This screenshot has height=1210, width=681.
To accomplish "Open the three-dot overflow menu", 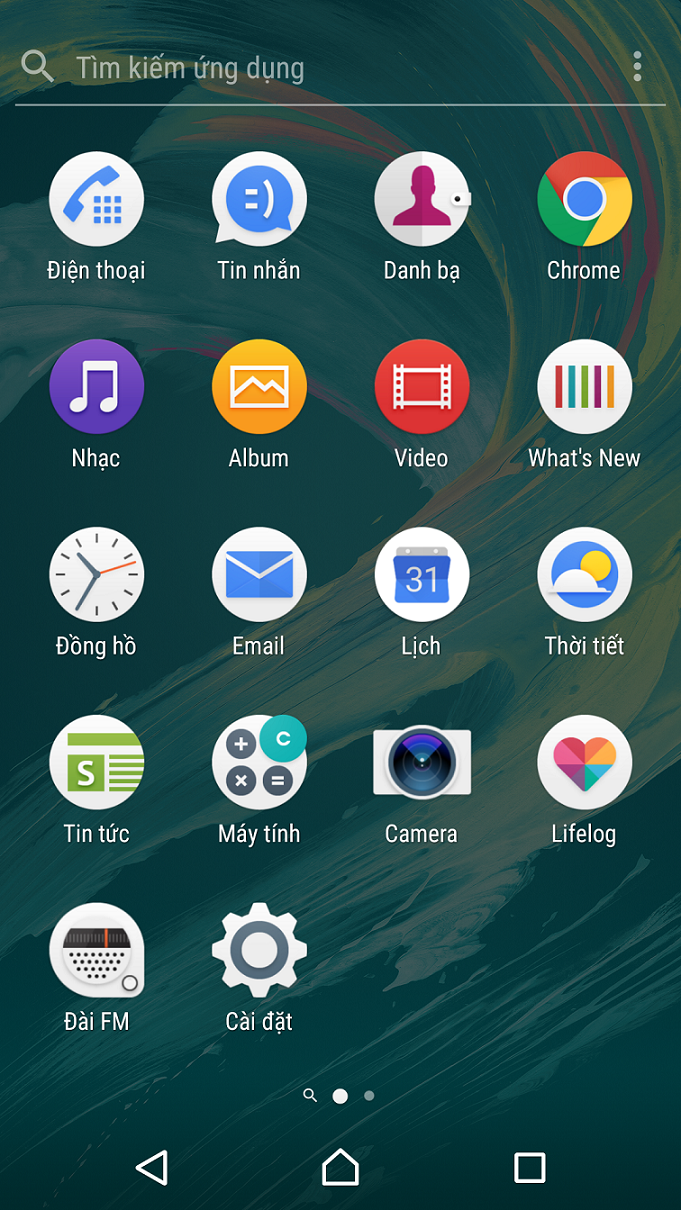I will coord(637,67).
